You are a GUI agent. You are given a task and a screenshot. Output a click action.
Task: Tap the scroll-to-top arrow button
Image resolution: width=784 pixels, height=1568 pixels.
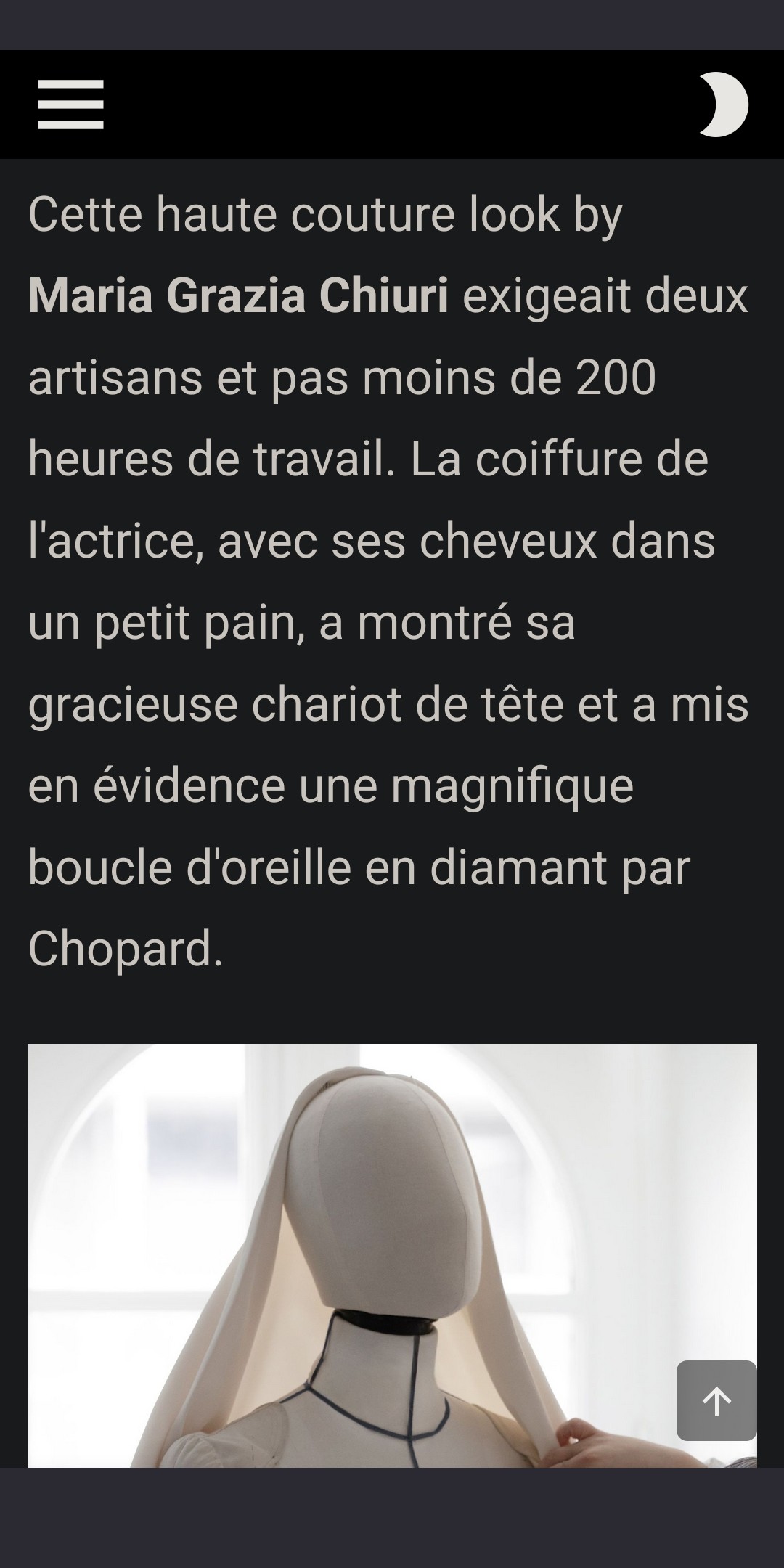(x=716, y=1400)
